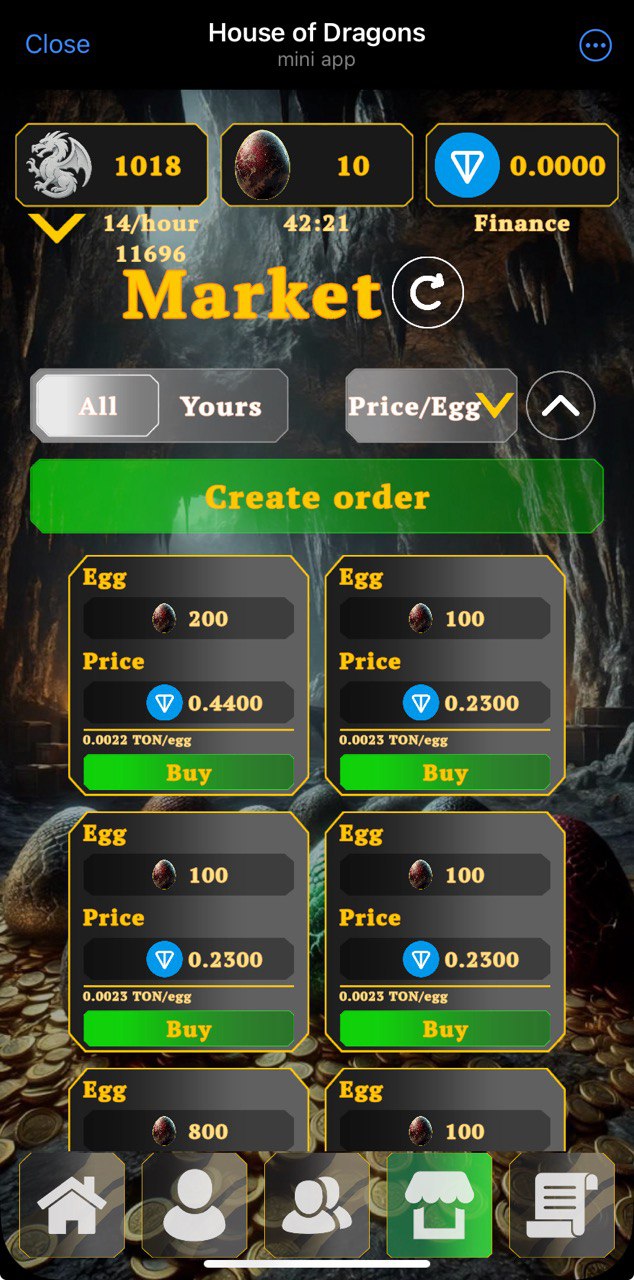634x1280 pixels.
Task: Close the House of Dragons mini app
Action: pyautogui.click(x=57, y=44)
